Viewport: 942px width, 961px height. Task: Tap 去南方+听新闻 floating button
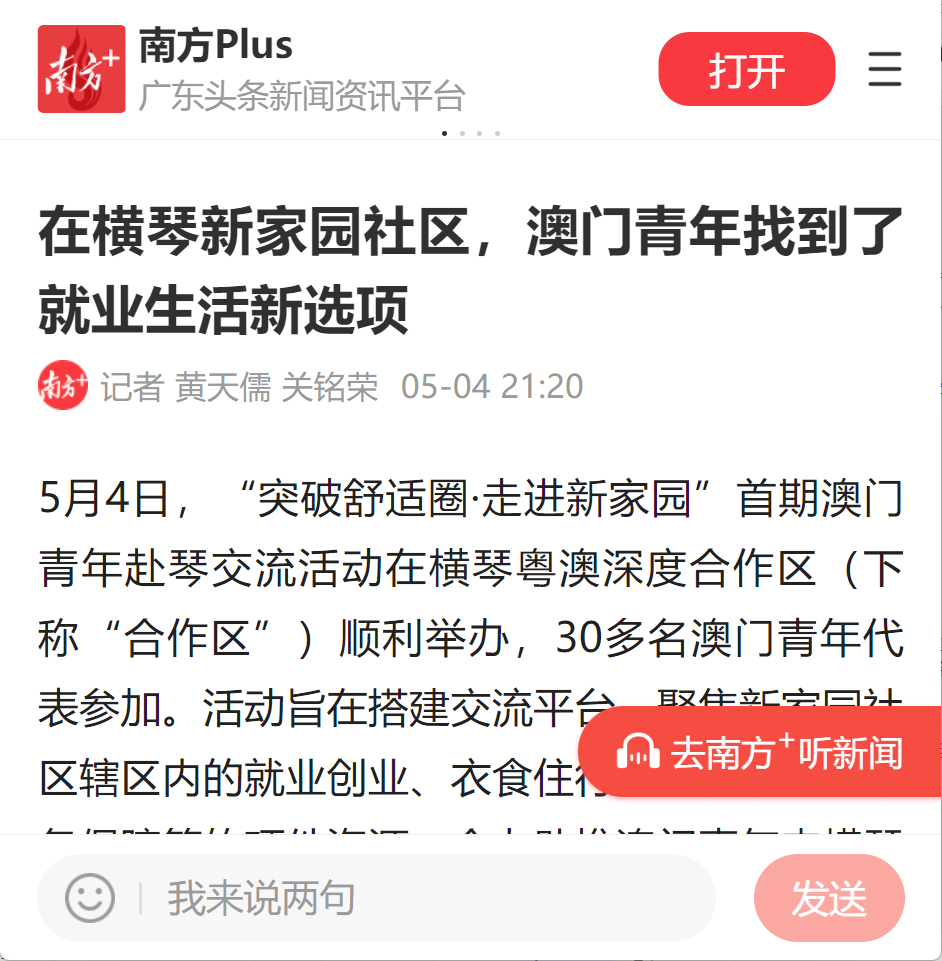pyautogui.click(x=762, y=752)
